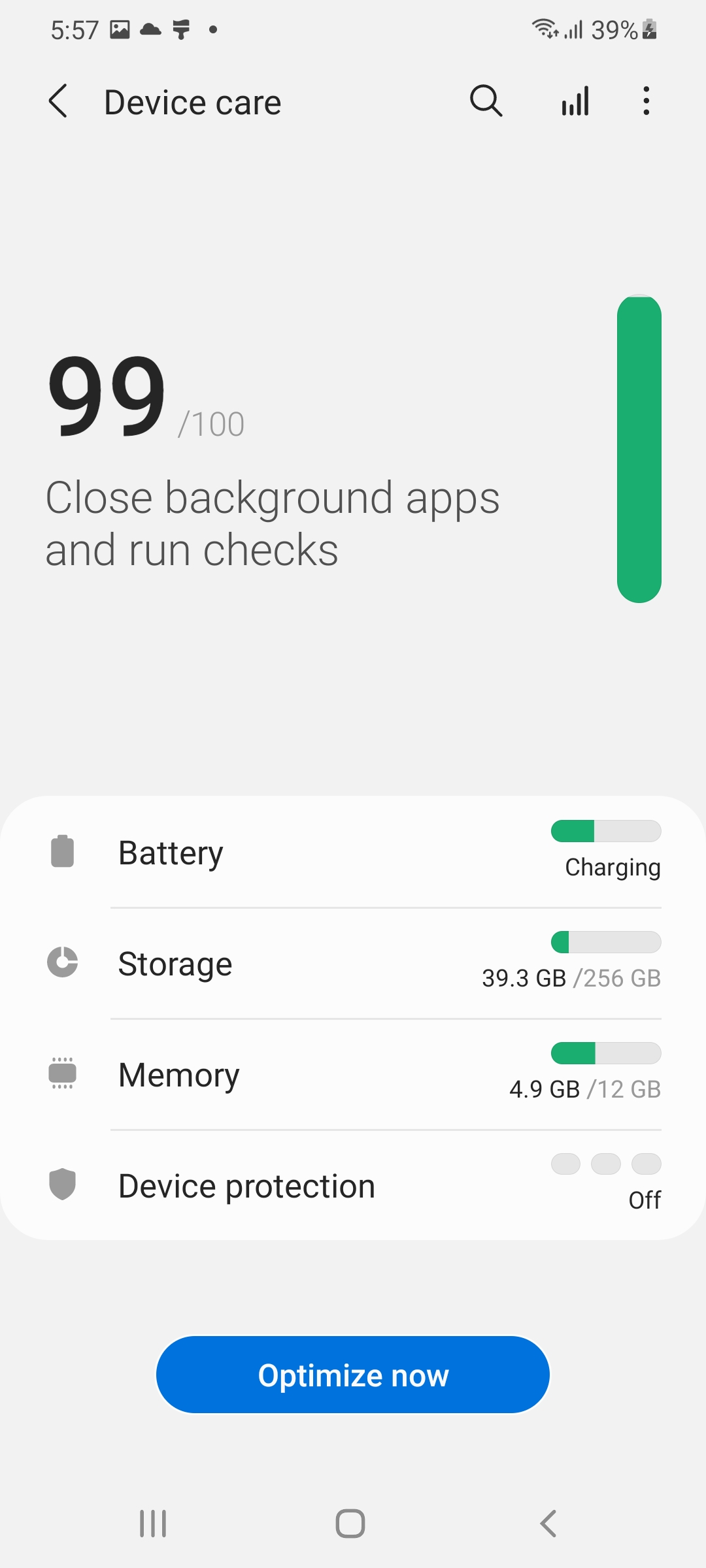Open the bar chart stats icon
This screenshot has height=1568, width=706.
pos(575,101)
